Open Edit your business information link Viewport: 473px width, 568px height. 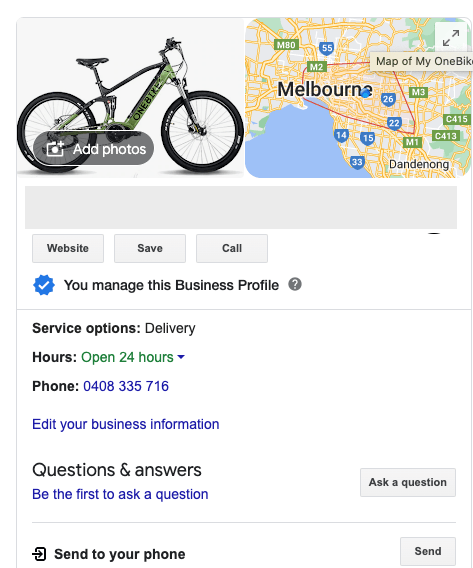[126, 424]
